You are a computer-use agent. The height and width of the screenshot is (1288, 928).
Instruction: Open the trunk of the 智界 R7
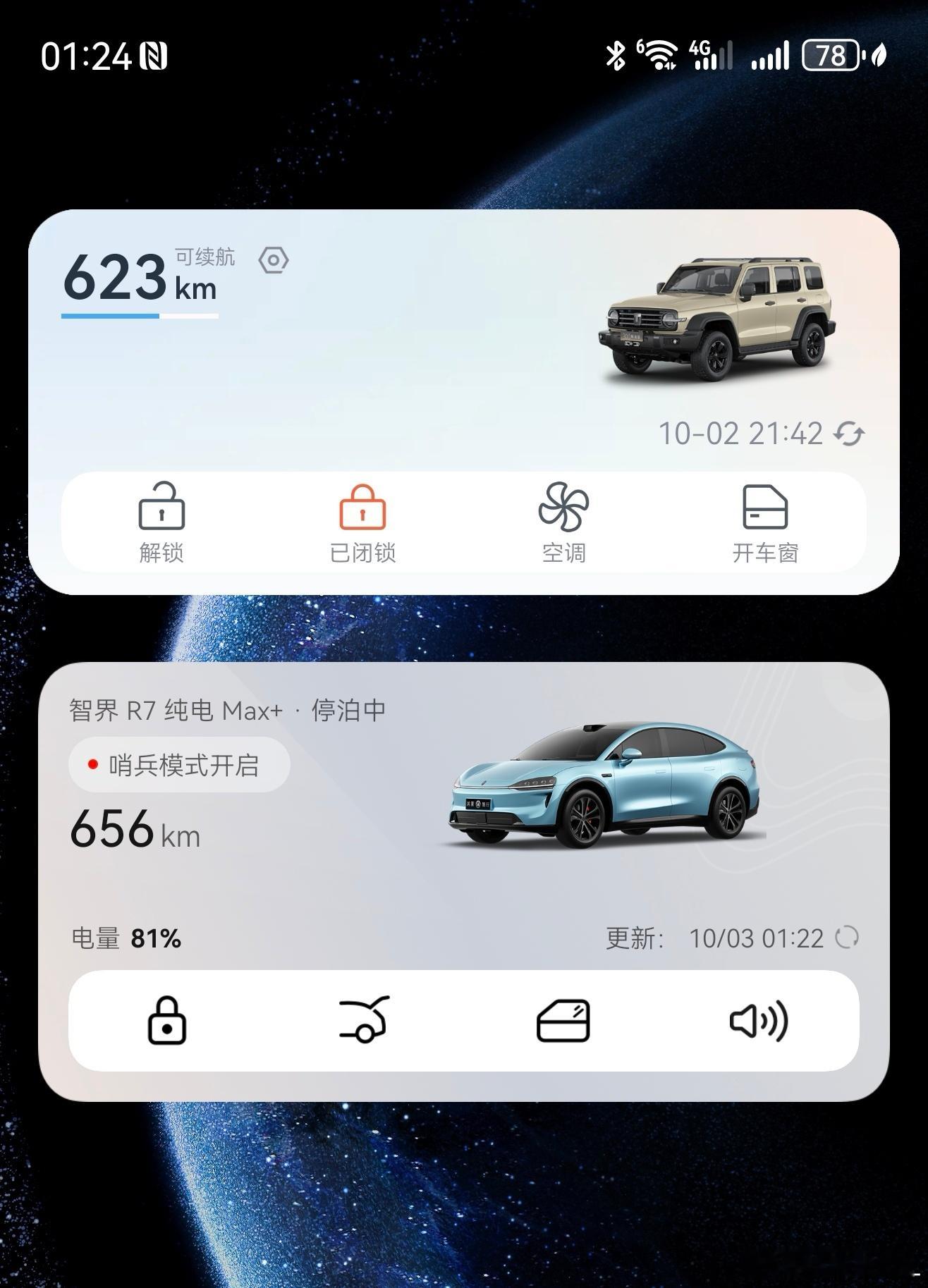pos(364,1020)
